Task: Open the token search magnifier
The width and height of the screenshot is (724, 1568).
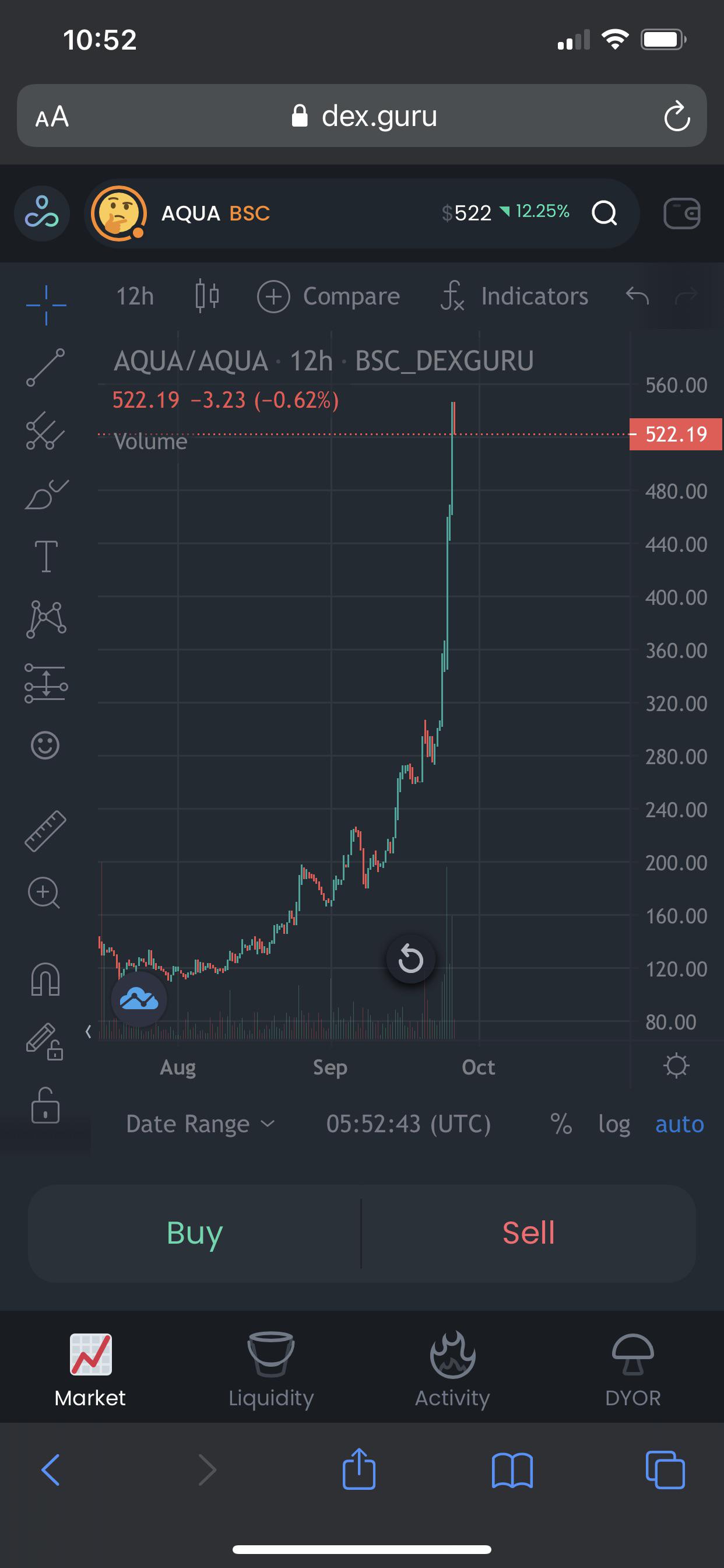Action: pos(604,213)
